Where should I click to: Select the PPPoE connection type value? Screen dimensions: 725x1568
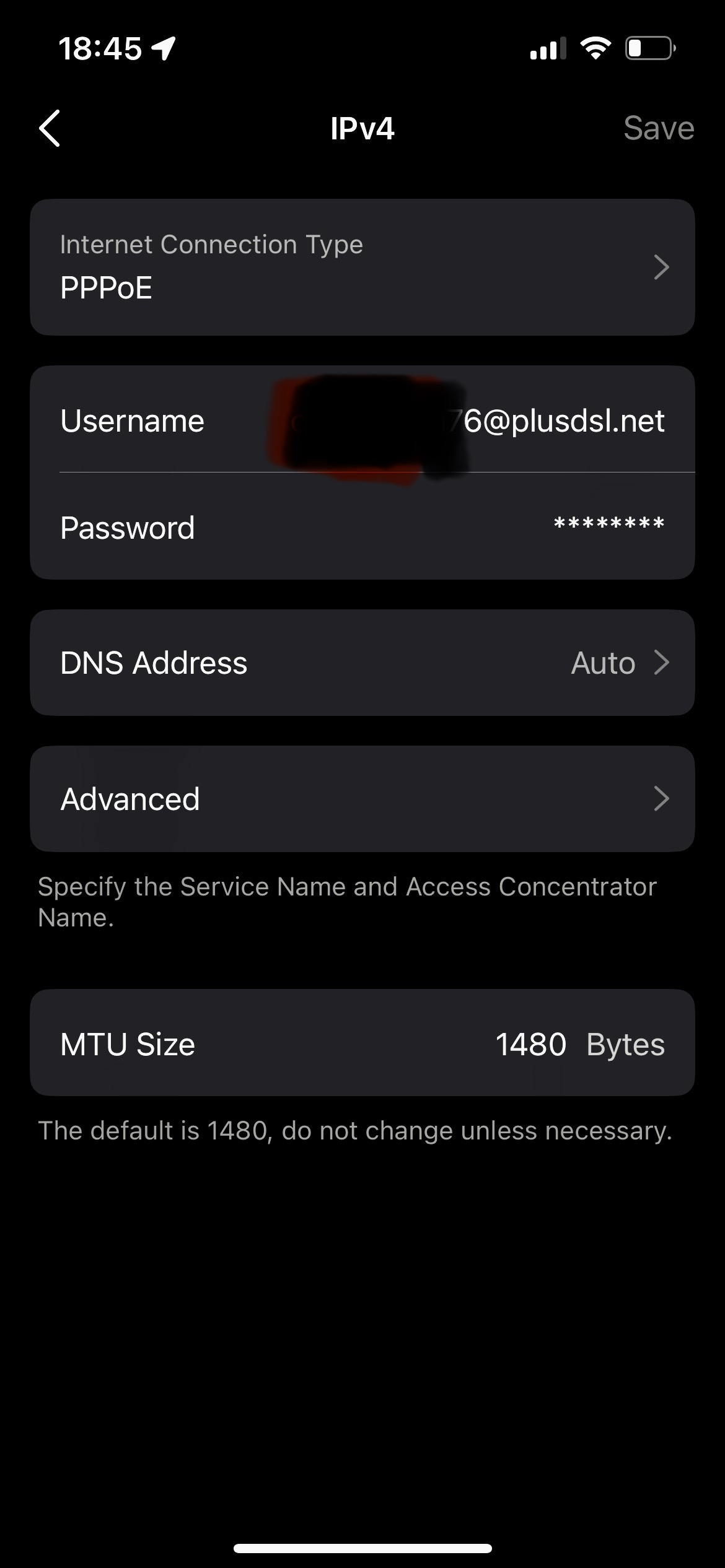[x=106, y=287]
